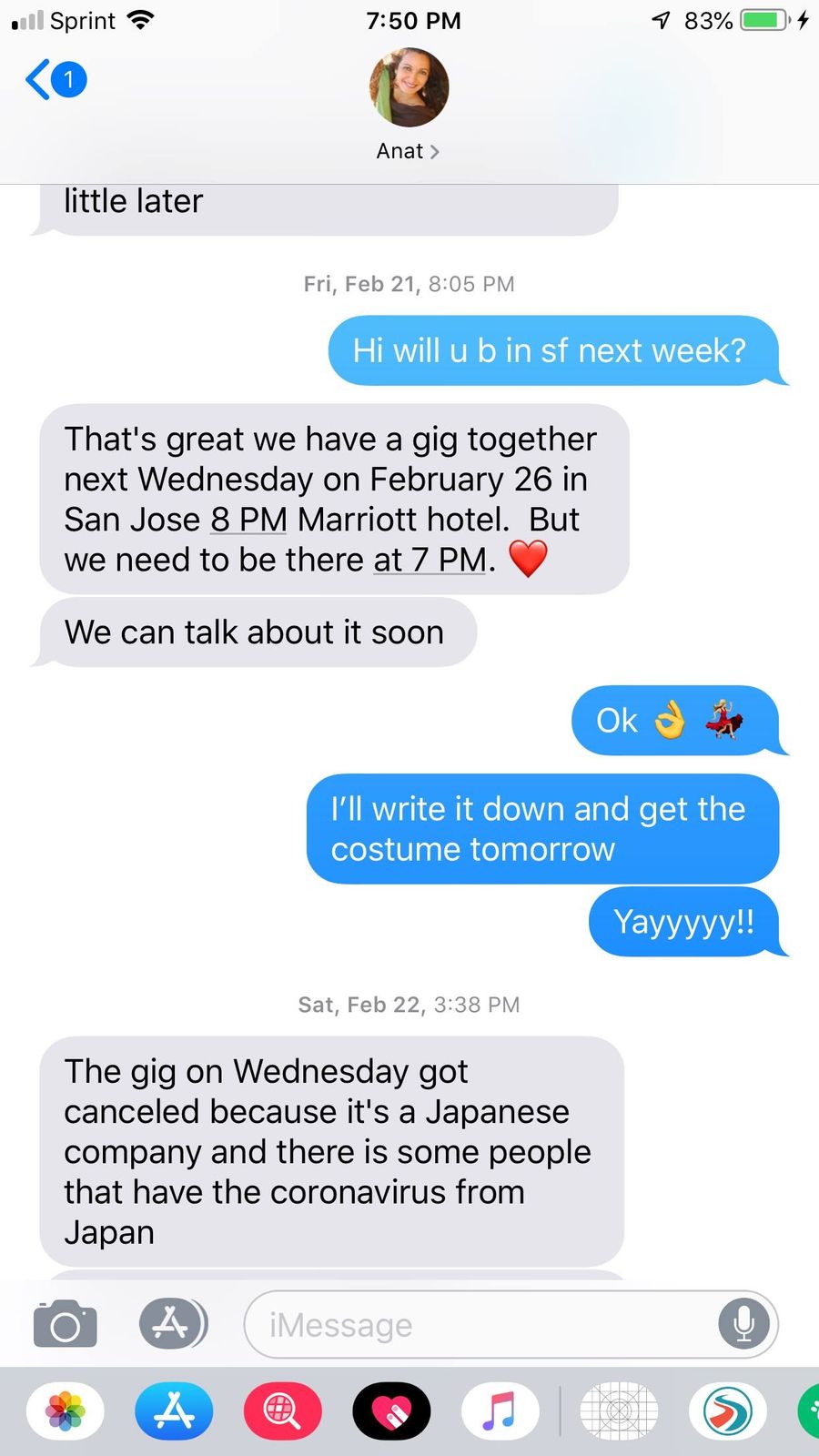The height and width of the screenshot is (1456, 819).
Task: Toggle the App Store apps drawer
Action: pyautogui.click(x=173, y=1324)
